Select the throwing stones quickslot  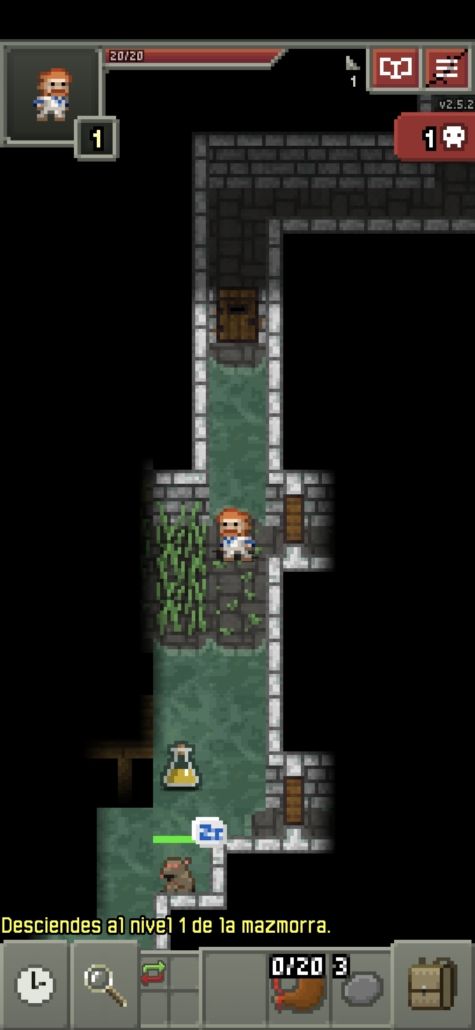click(x=360, y=987)
